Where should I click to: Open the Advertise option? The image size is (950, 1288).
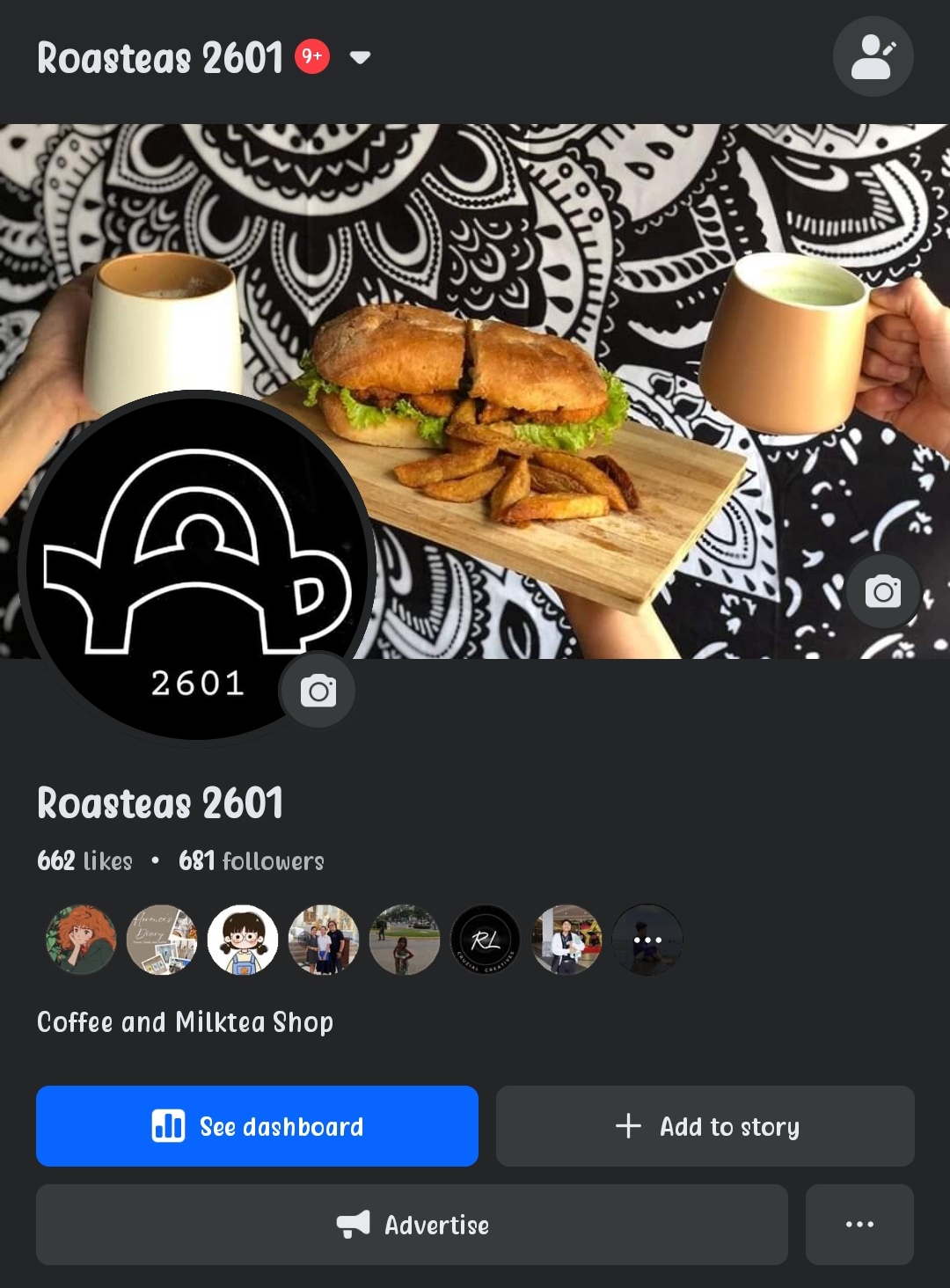[412, 1225]
